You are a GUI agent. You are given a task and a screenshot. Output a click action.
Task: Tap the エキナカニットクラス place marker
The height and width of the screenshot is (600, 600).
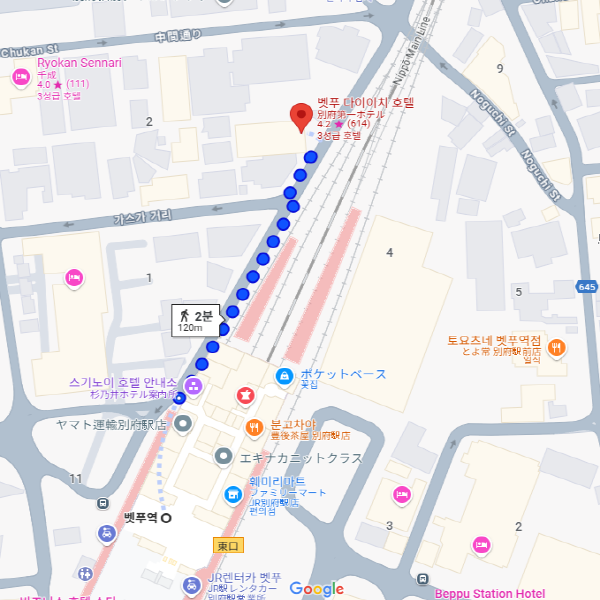(225, 457)
